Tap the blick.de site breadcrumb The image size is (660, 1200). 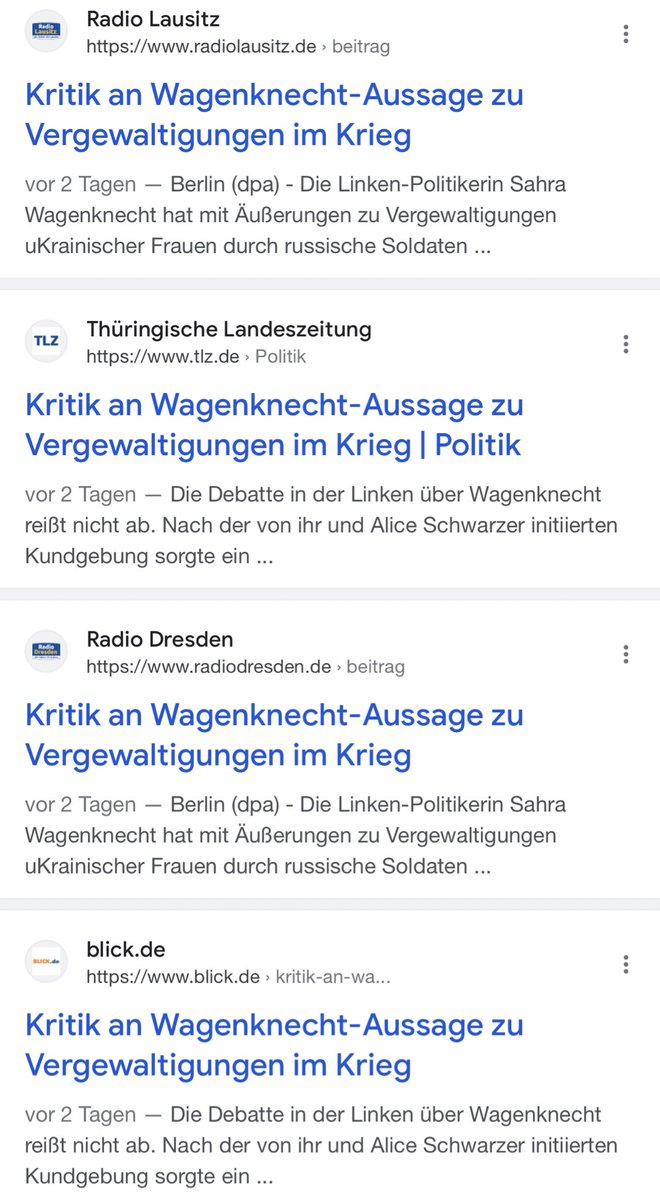tap(238, 977)
